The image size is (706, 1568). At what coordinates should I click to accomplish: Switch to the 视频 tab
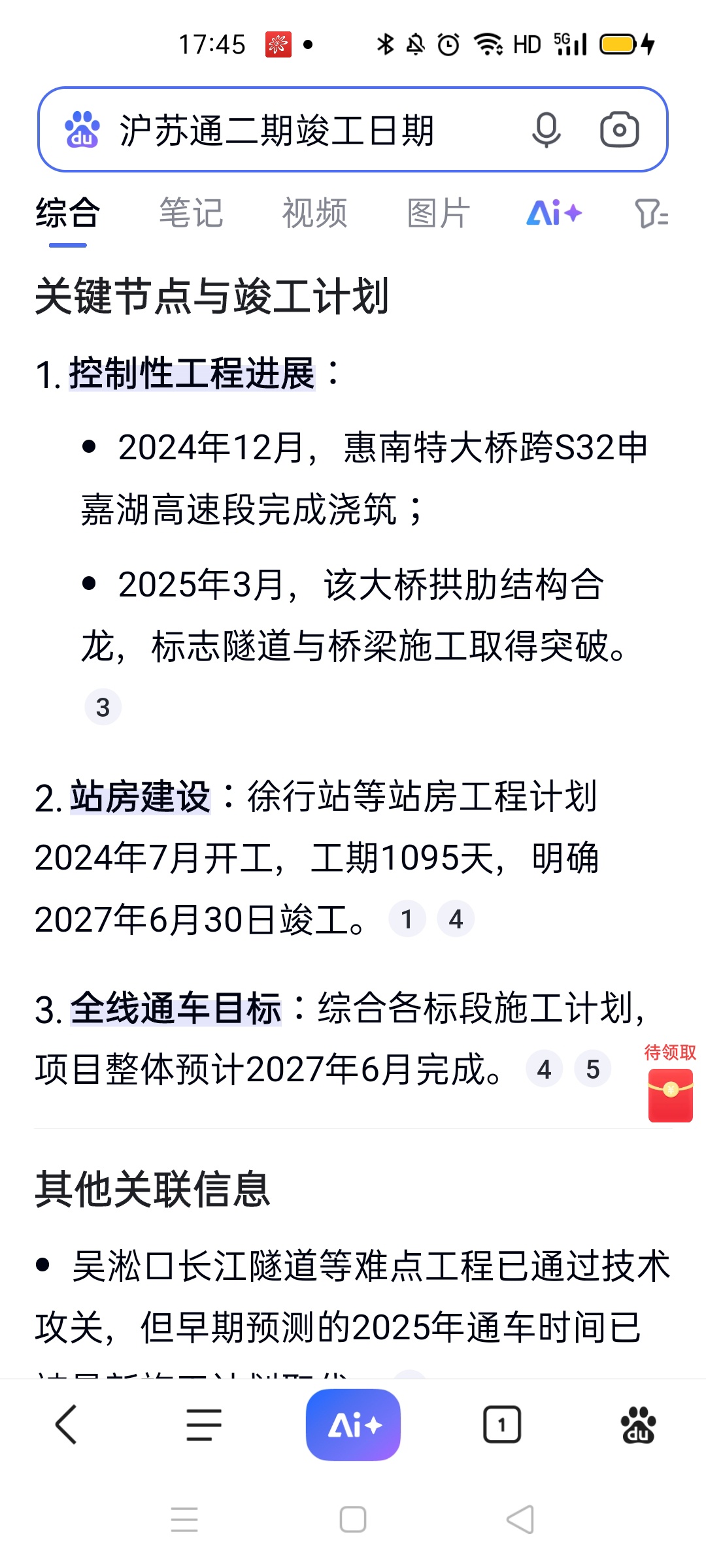point(314,214)
